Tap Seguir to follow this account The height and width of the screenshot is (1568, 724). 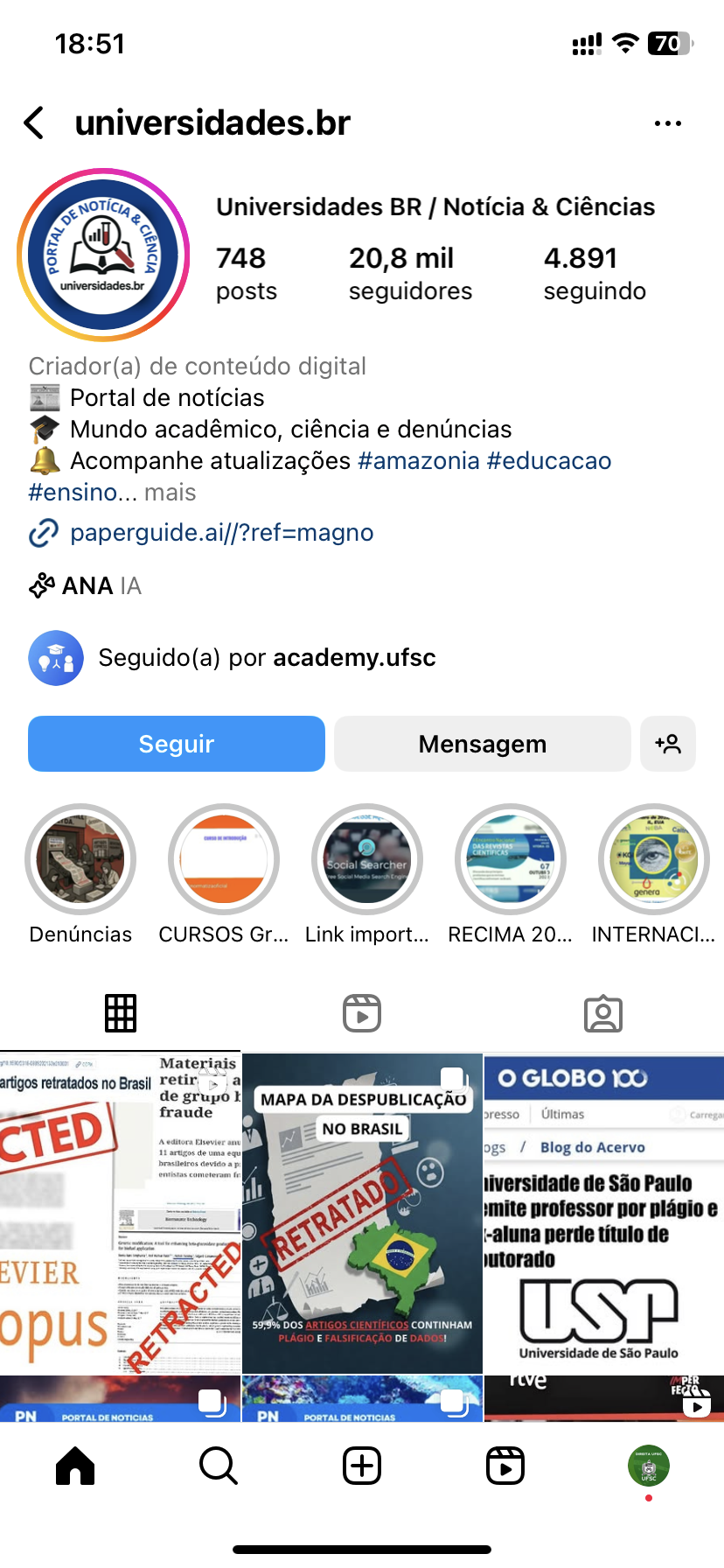point(177,744)
